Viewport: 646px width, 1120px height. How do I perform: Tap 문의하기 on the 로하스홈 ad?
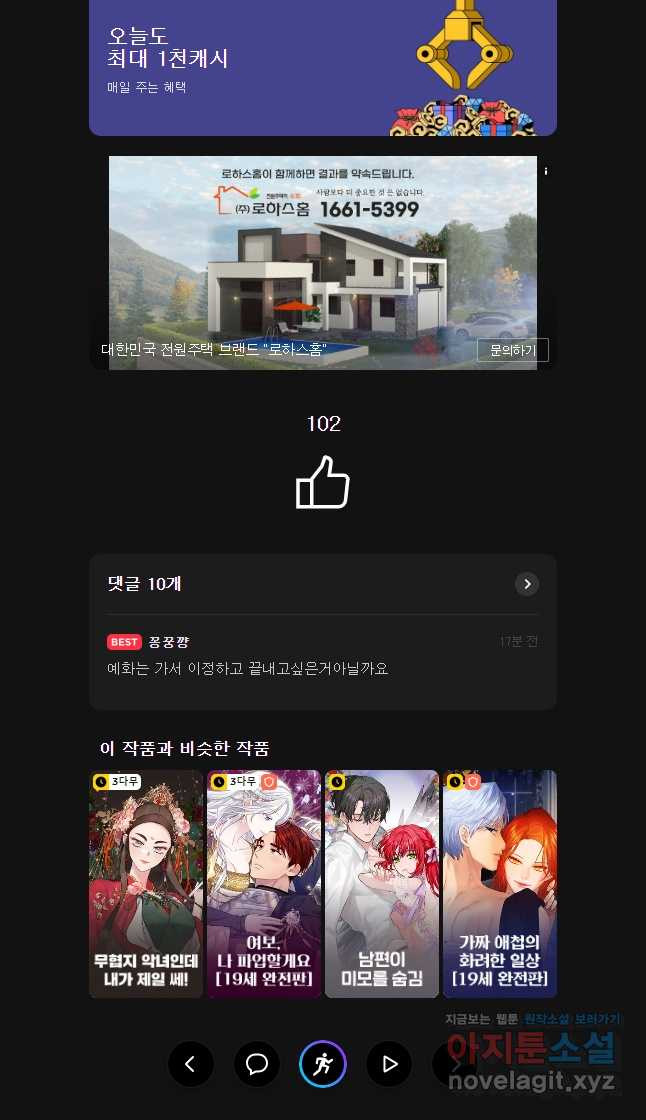point(512,350)
